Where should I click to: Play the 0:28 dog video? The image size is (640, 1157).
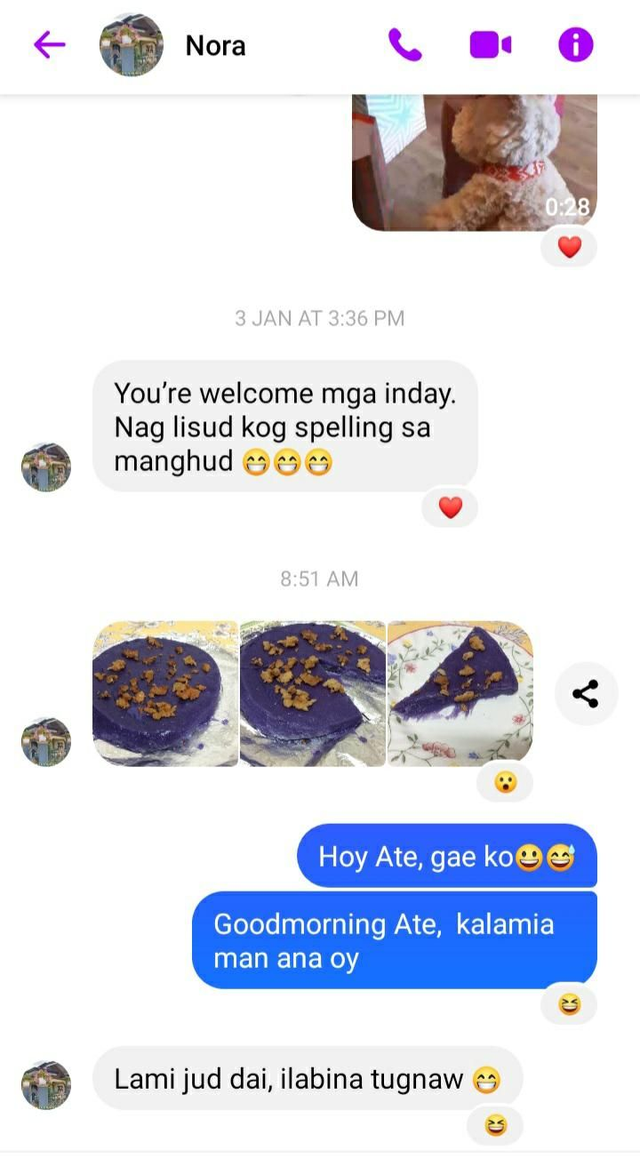click(474, 160)
